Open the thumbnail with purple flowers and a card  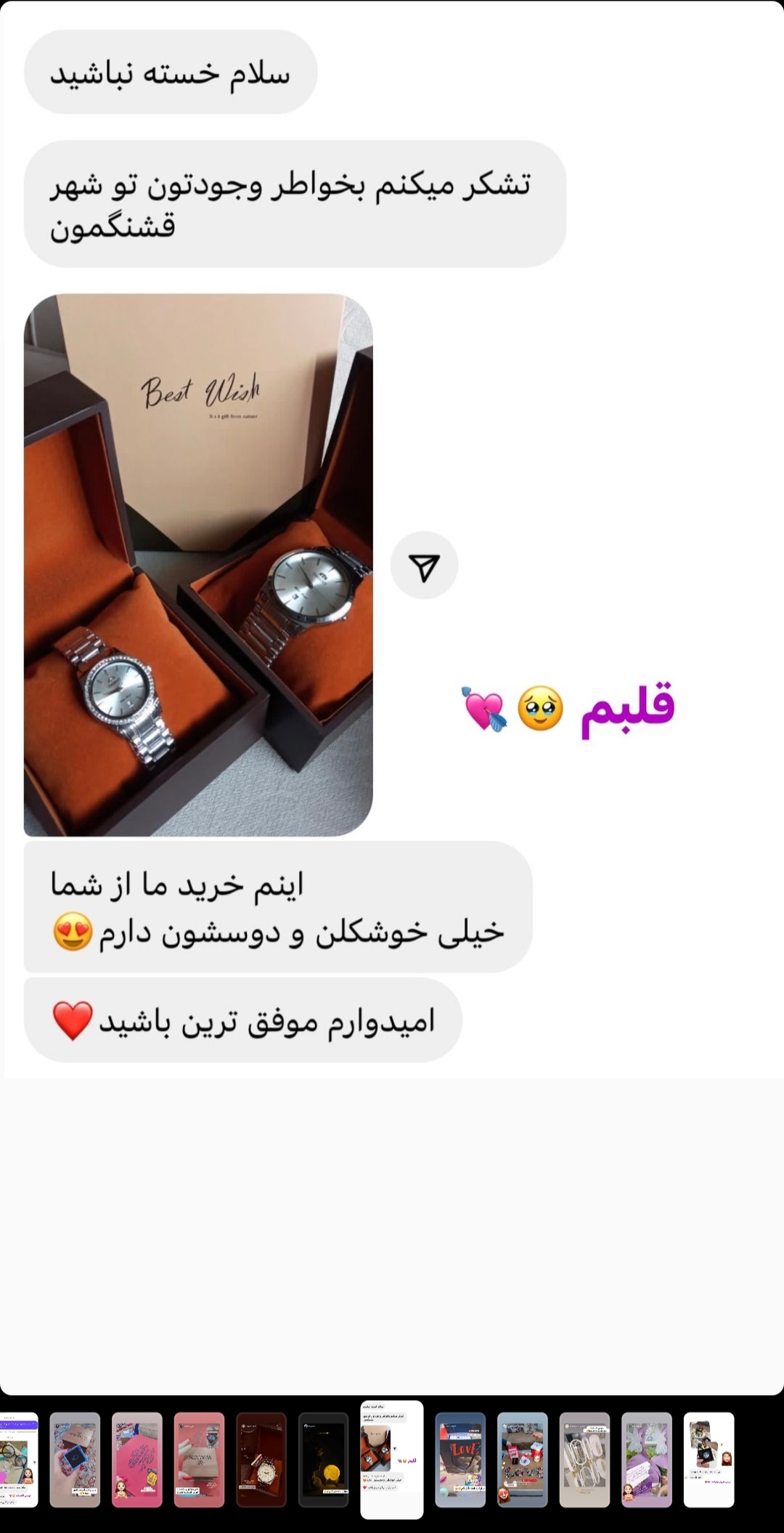tap(647, 1460)
